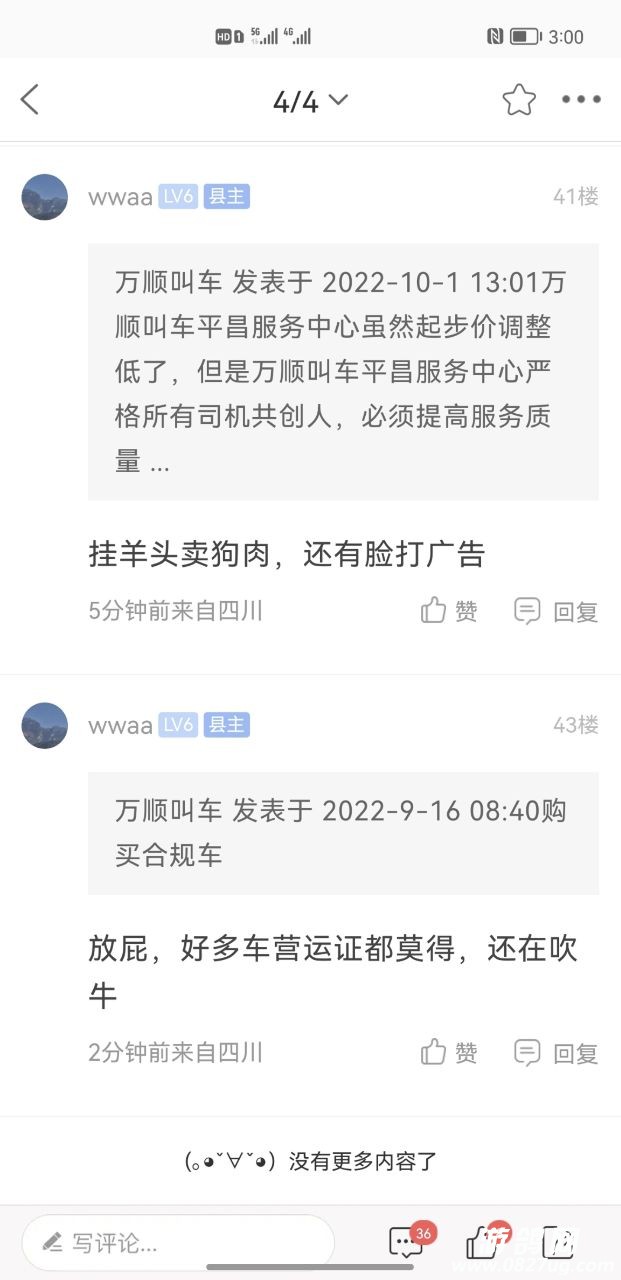Image resolution: width=621 pixels, height=1280 pixels.
Task: Open the 4/4 page selector dropdown
Action: tap(310, 101)
